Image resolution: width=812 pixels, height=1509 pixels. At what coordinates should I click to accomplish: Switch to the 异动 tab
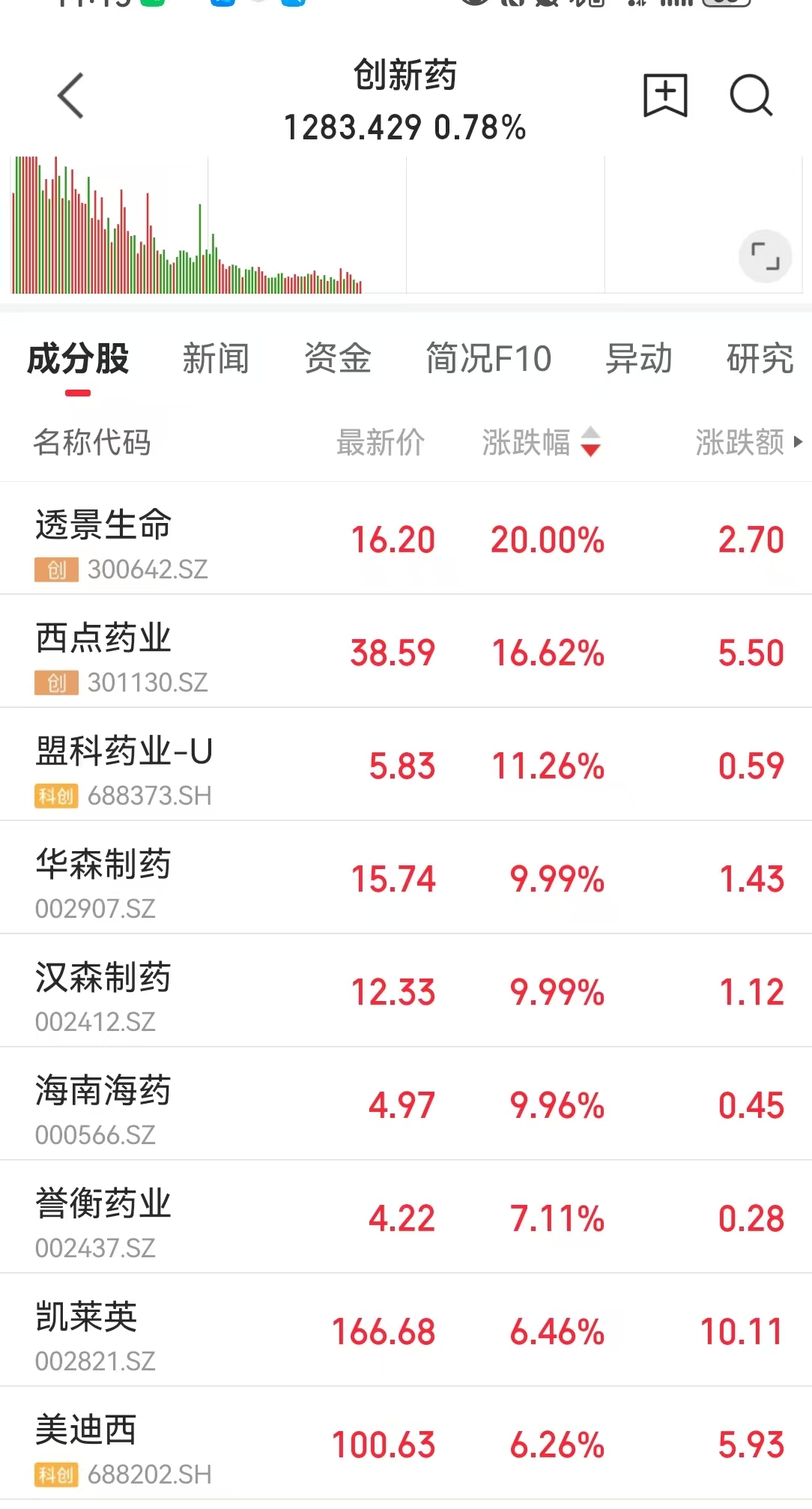click(x=638, y=359)
